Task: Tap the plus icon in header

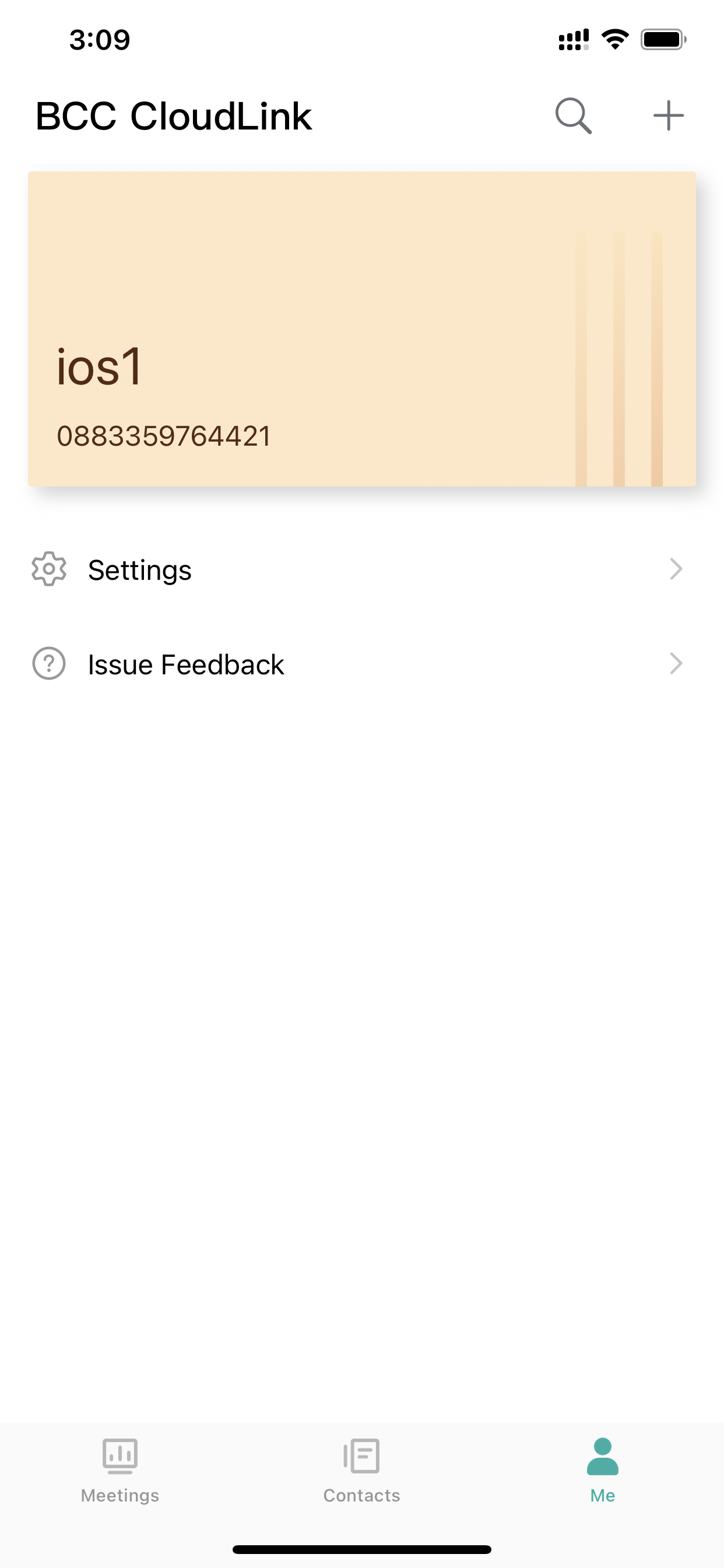Action: (x=668, y=116)
